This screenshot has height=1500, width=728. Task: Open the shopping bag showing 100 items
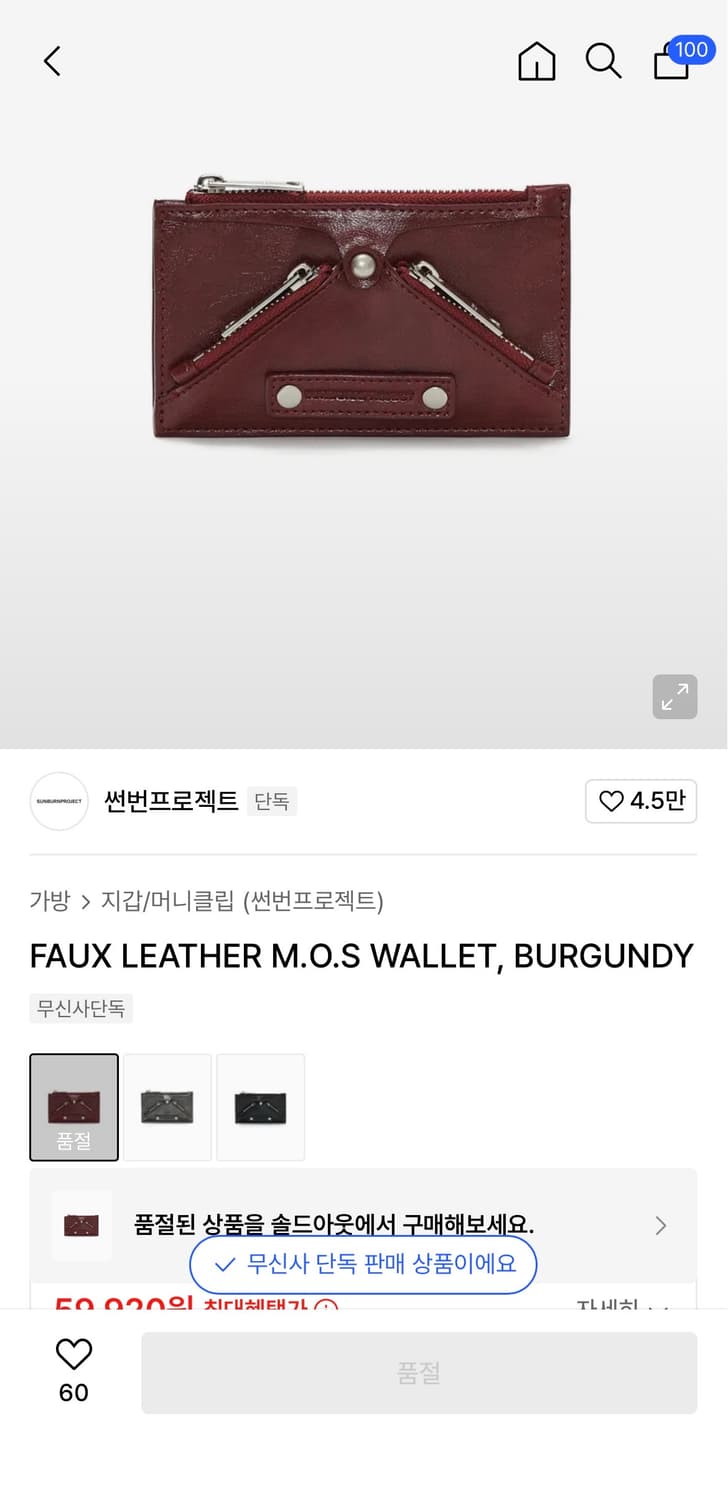(x=670, y=62)
